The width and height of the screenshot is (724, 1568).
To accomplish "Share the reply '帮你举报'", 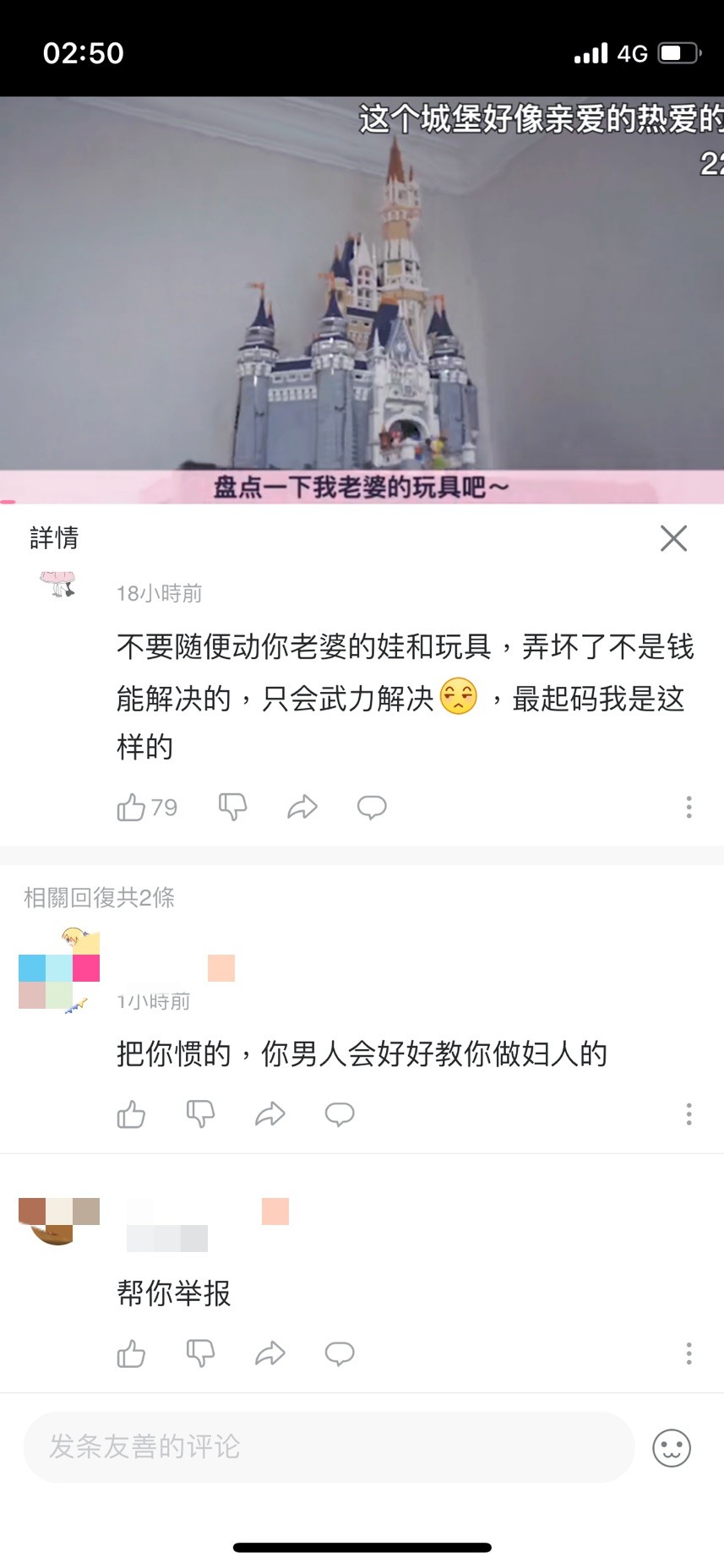I will [x=269, y=1353].
